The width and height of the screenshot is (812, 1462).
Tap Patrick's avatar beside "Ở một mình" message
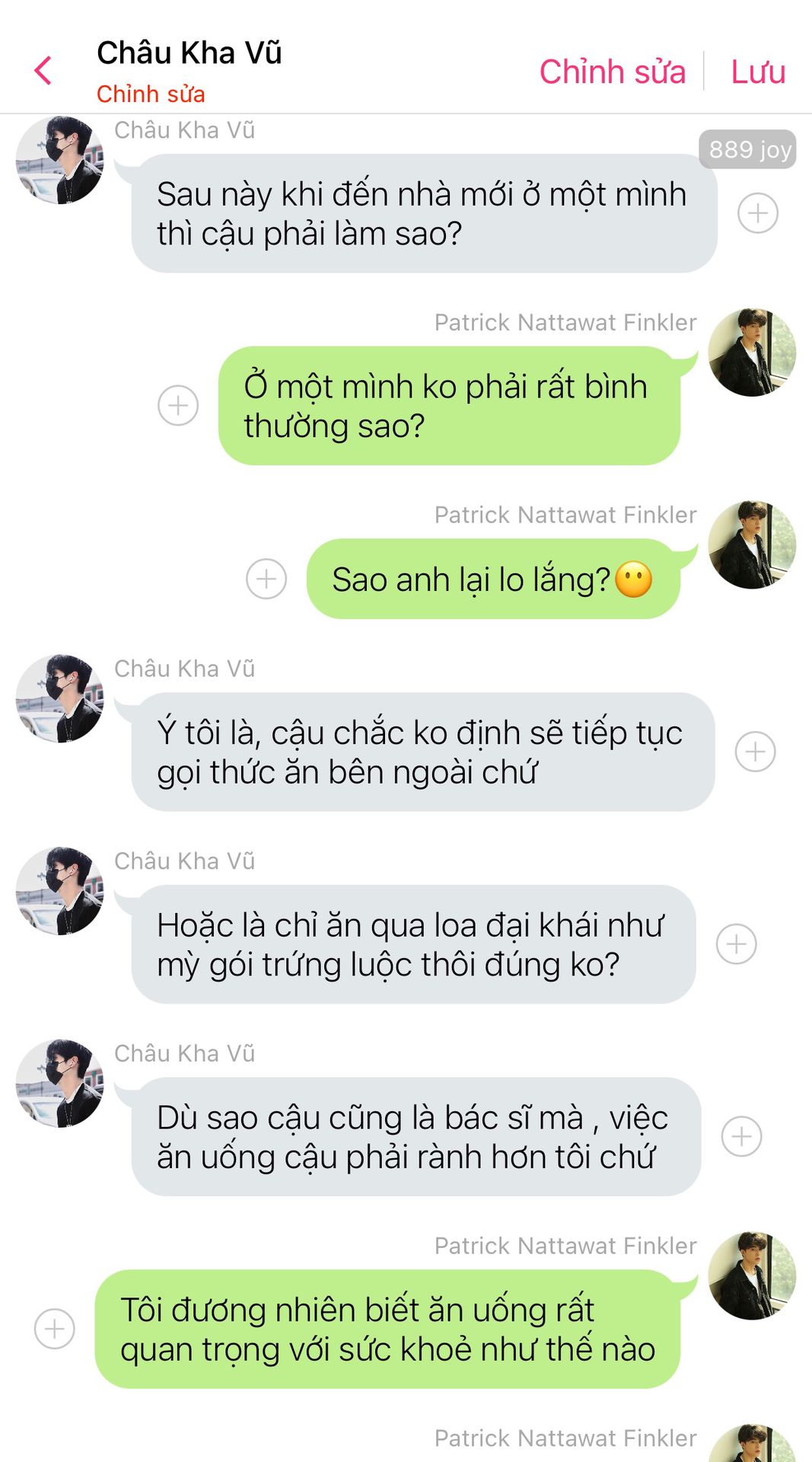752,353
